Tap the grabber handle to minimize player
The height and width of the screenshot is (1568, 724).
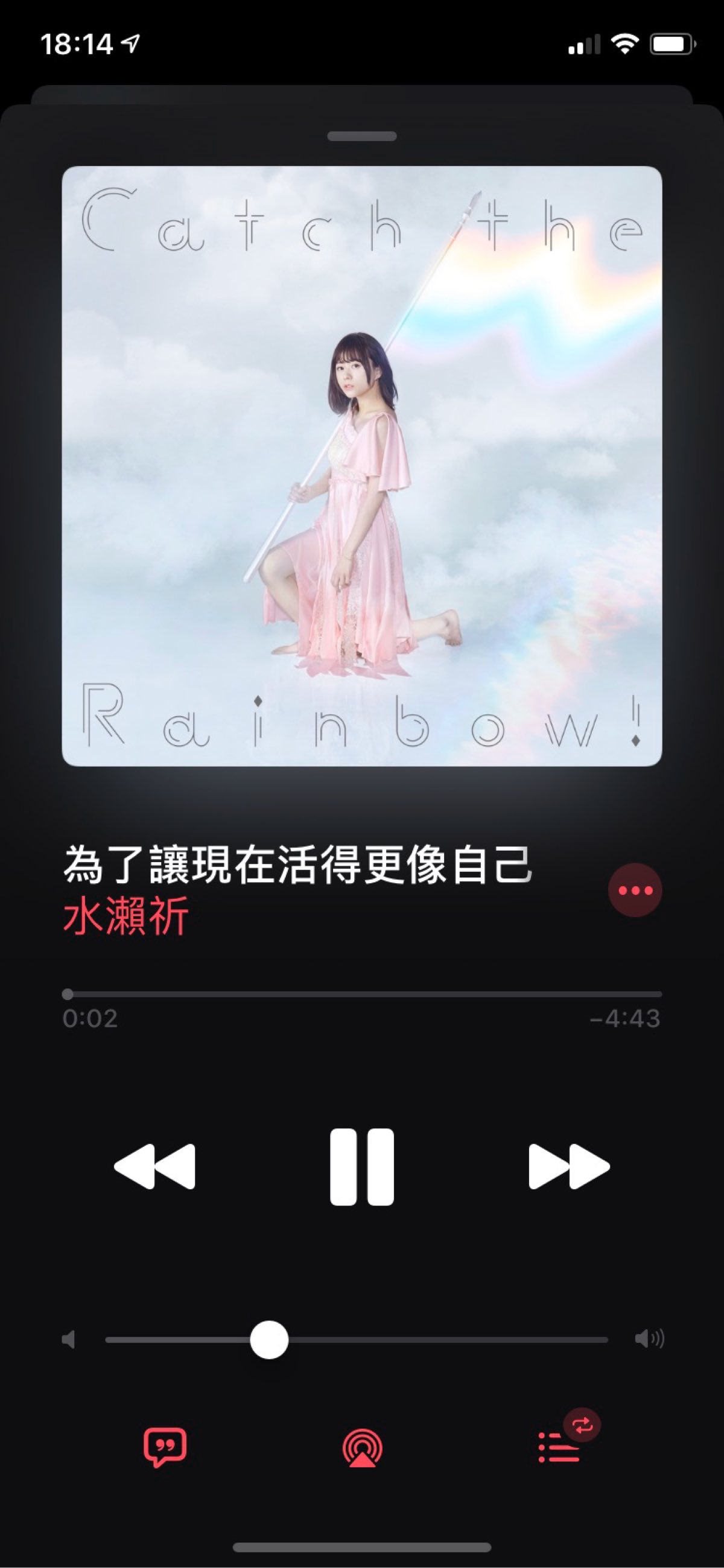point(361,136)
